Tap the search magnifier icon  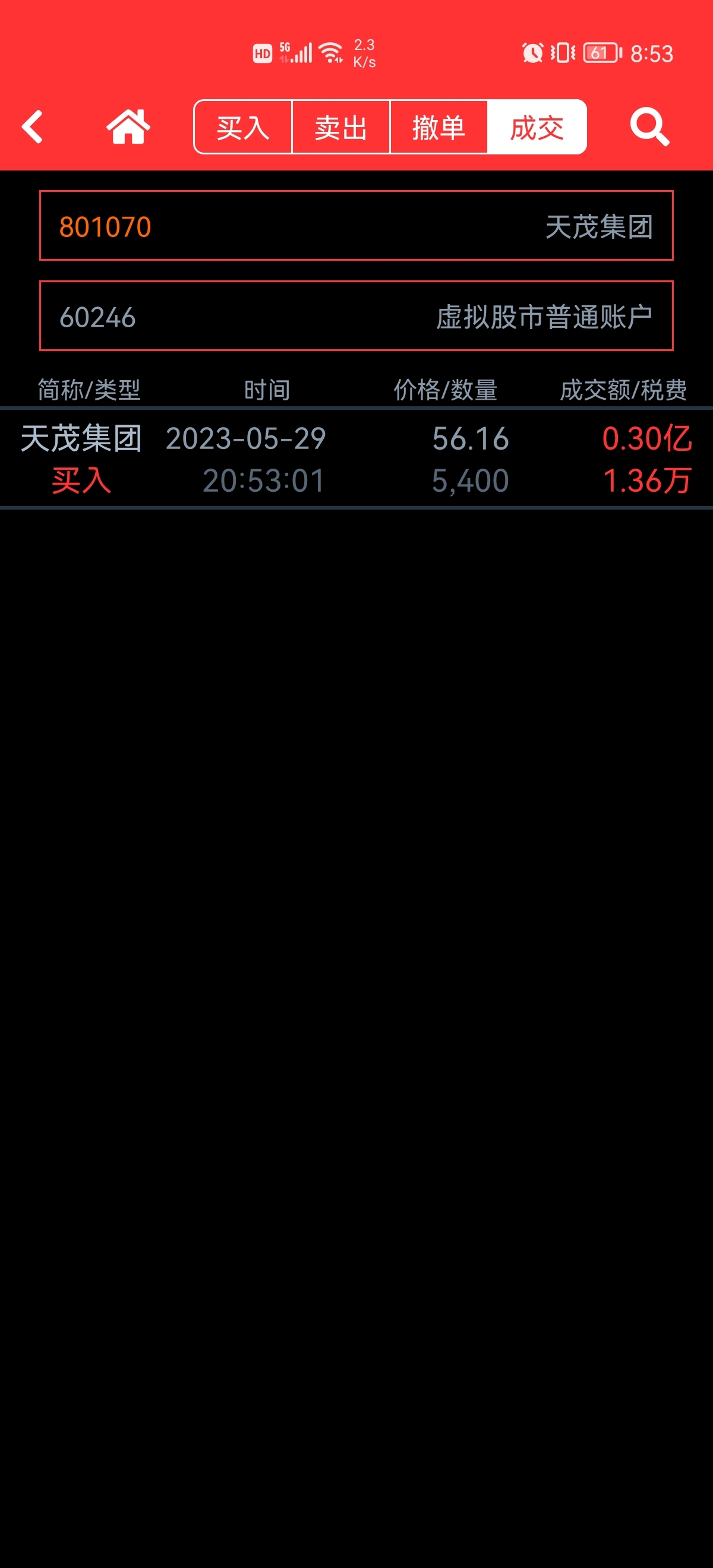click(x=649, y=127)
